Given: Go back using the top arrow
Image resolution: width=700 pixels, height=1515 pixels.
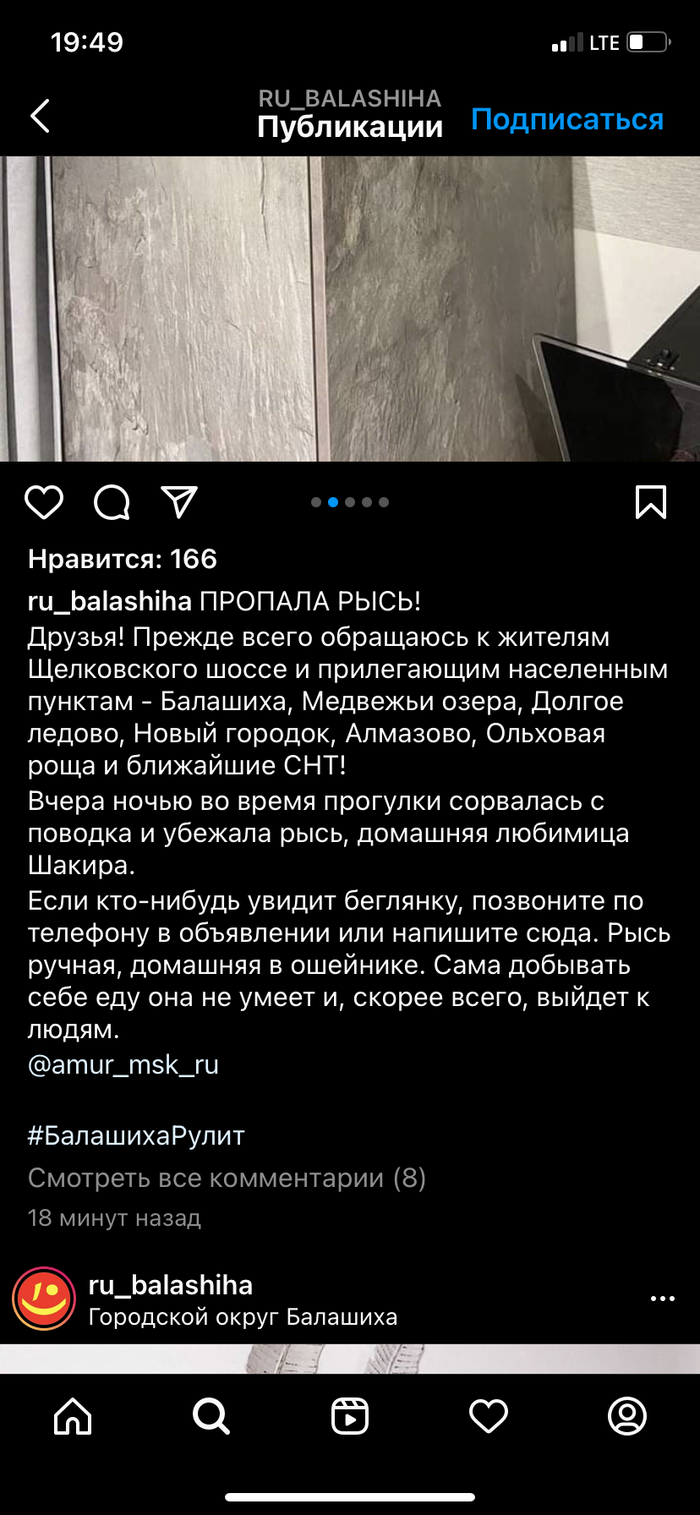Looking at the screenshot, I should pyautogui.click(x=40, y=116).
